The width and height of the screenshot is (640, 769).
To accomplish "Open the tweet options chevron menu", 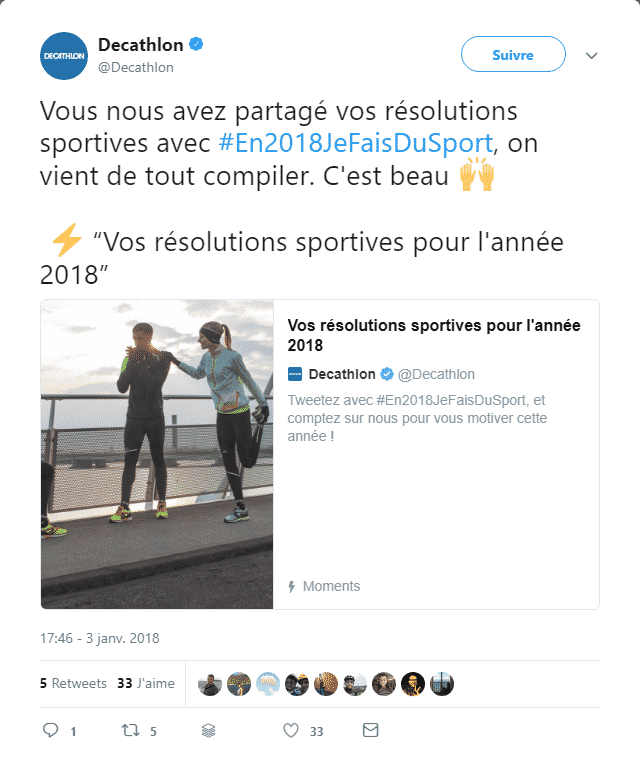I will [x=591, y=55].
